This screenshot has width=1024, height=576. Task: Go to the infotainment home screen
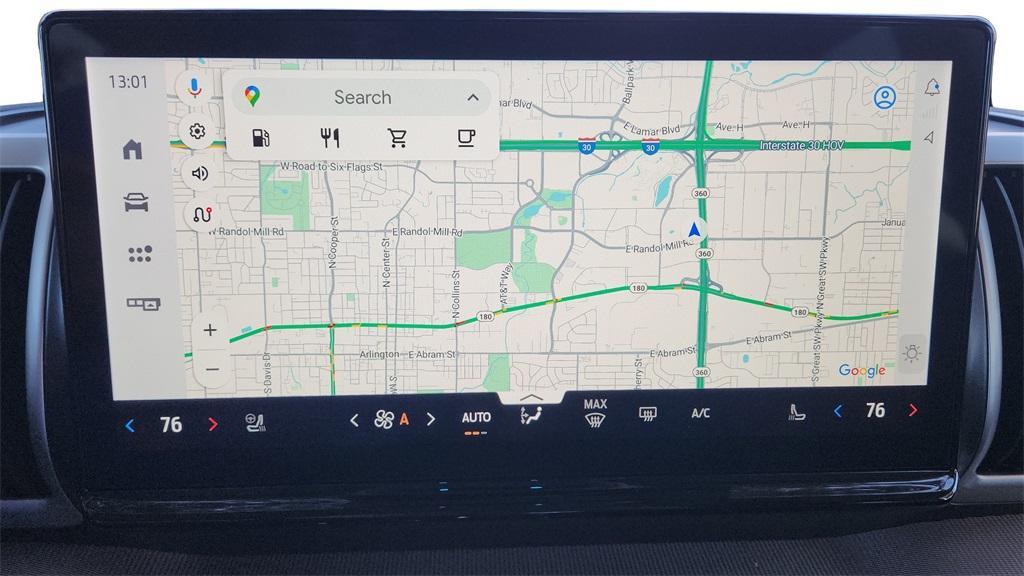point(132,150)
